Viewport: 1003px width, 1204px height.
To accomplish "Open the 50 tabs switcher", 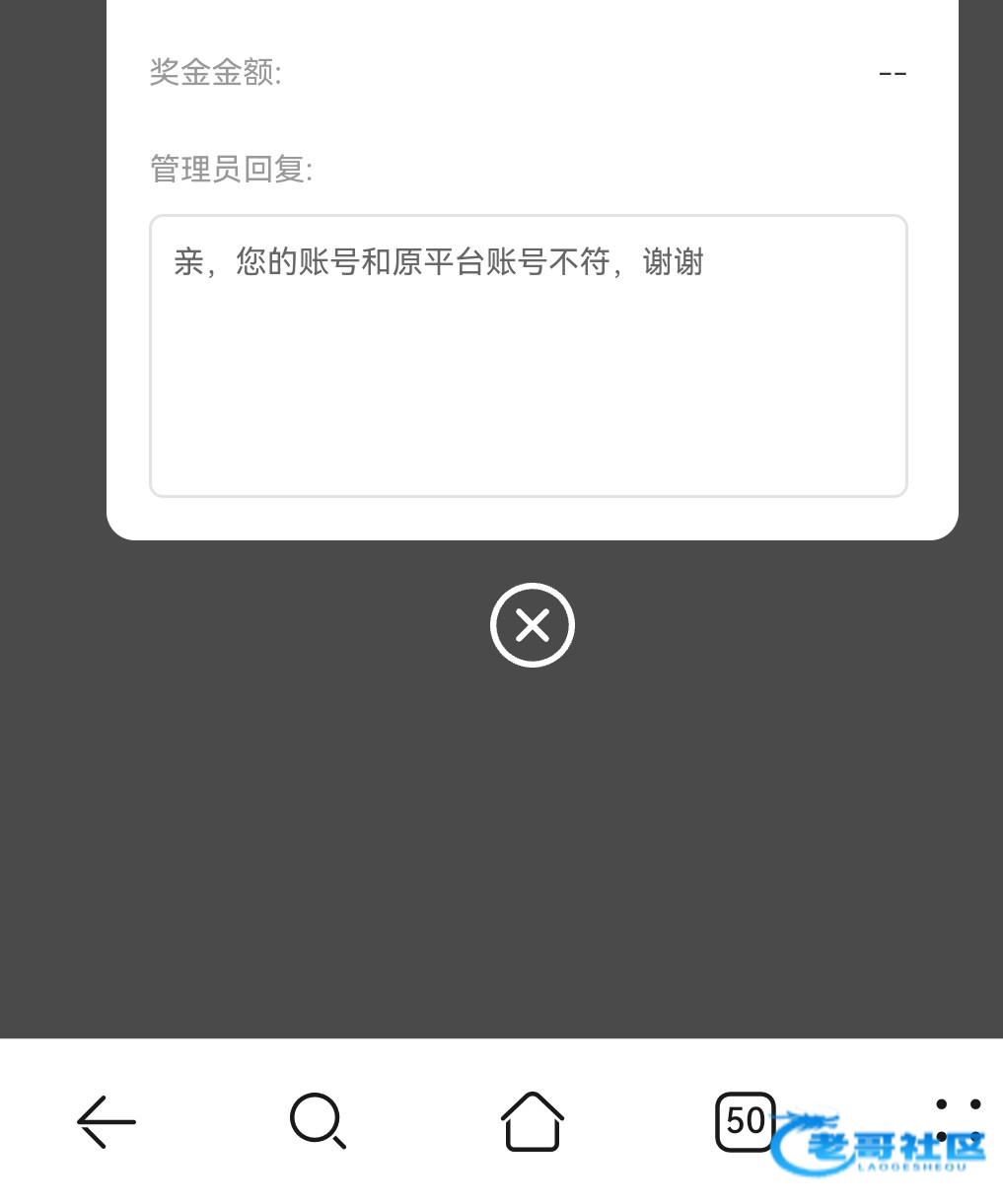I will (745, 1120).
